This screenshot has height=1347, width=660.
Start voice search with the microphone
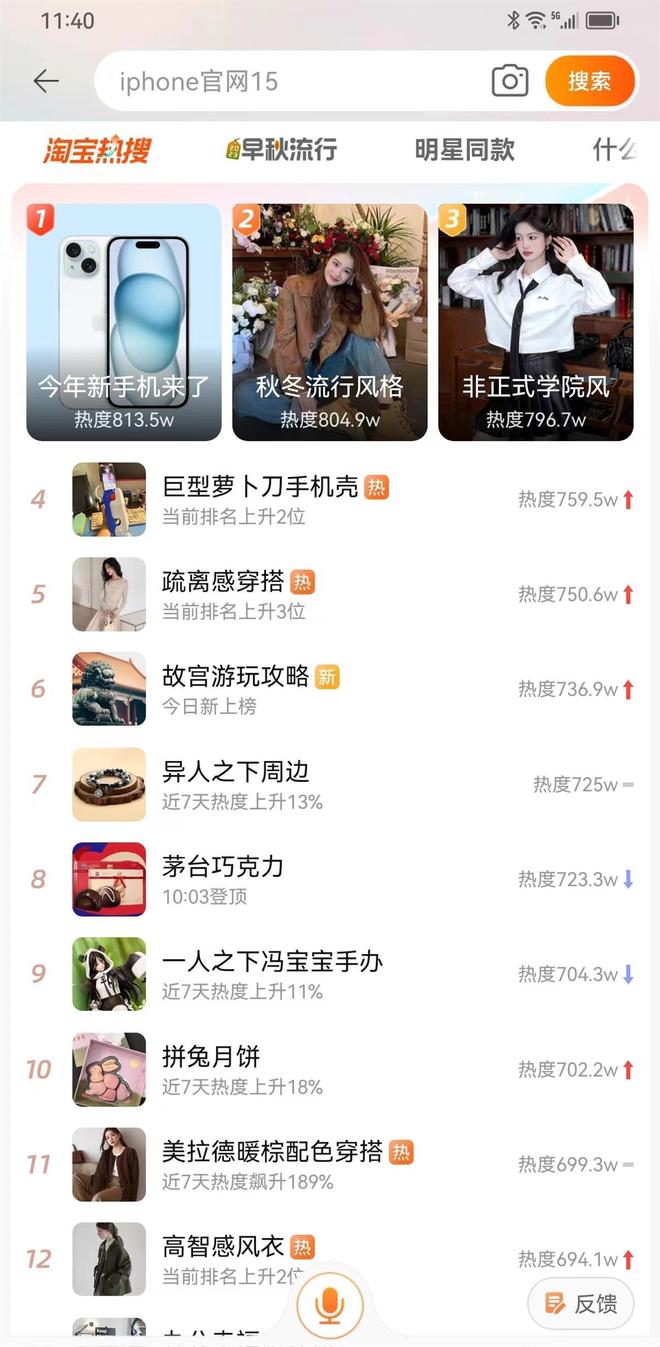[x=330, y=1305]
